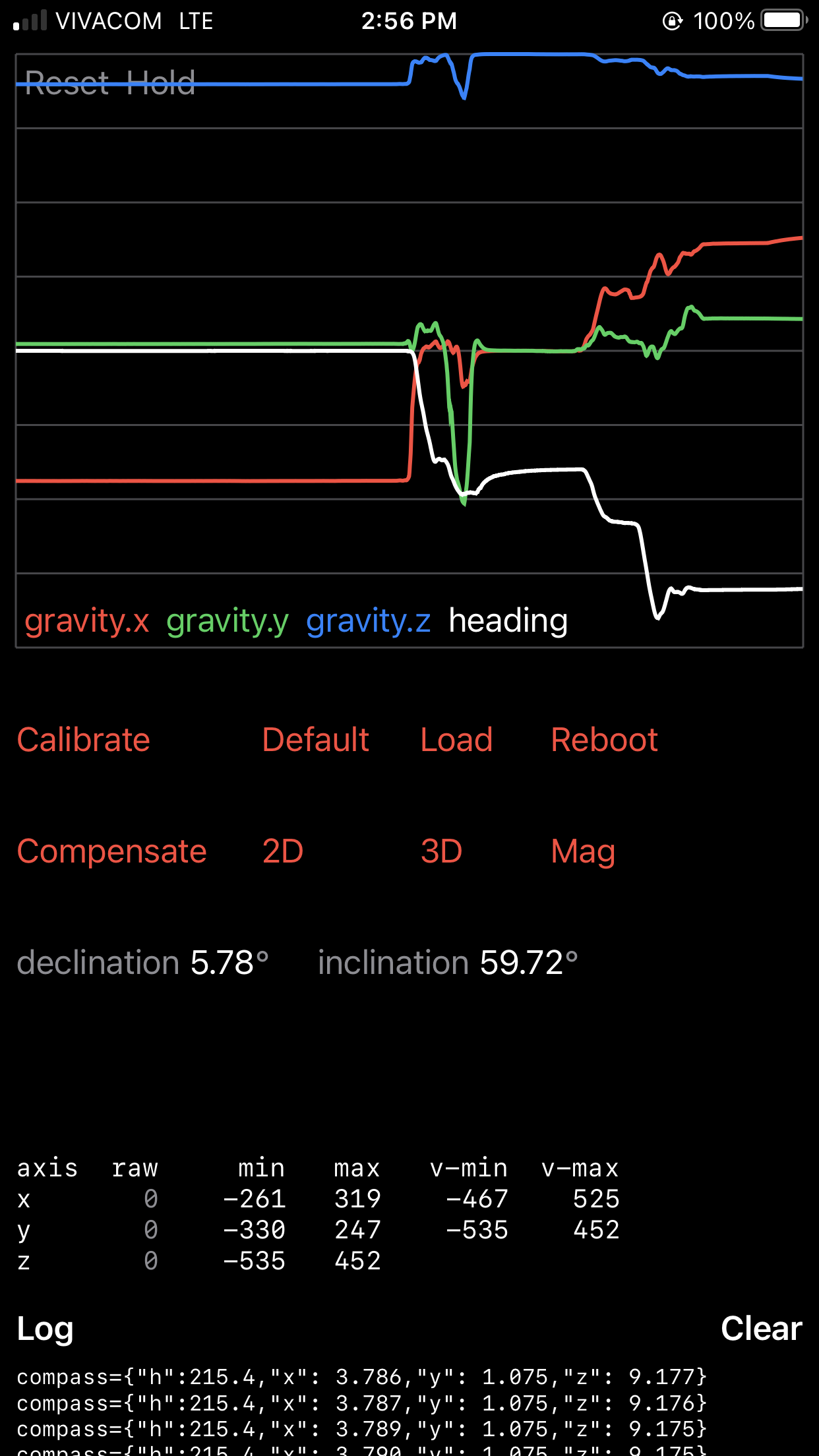
Task: Tap the Load button
Action: click(x=456, y=740)
